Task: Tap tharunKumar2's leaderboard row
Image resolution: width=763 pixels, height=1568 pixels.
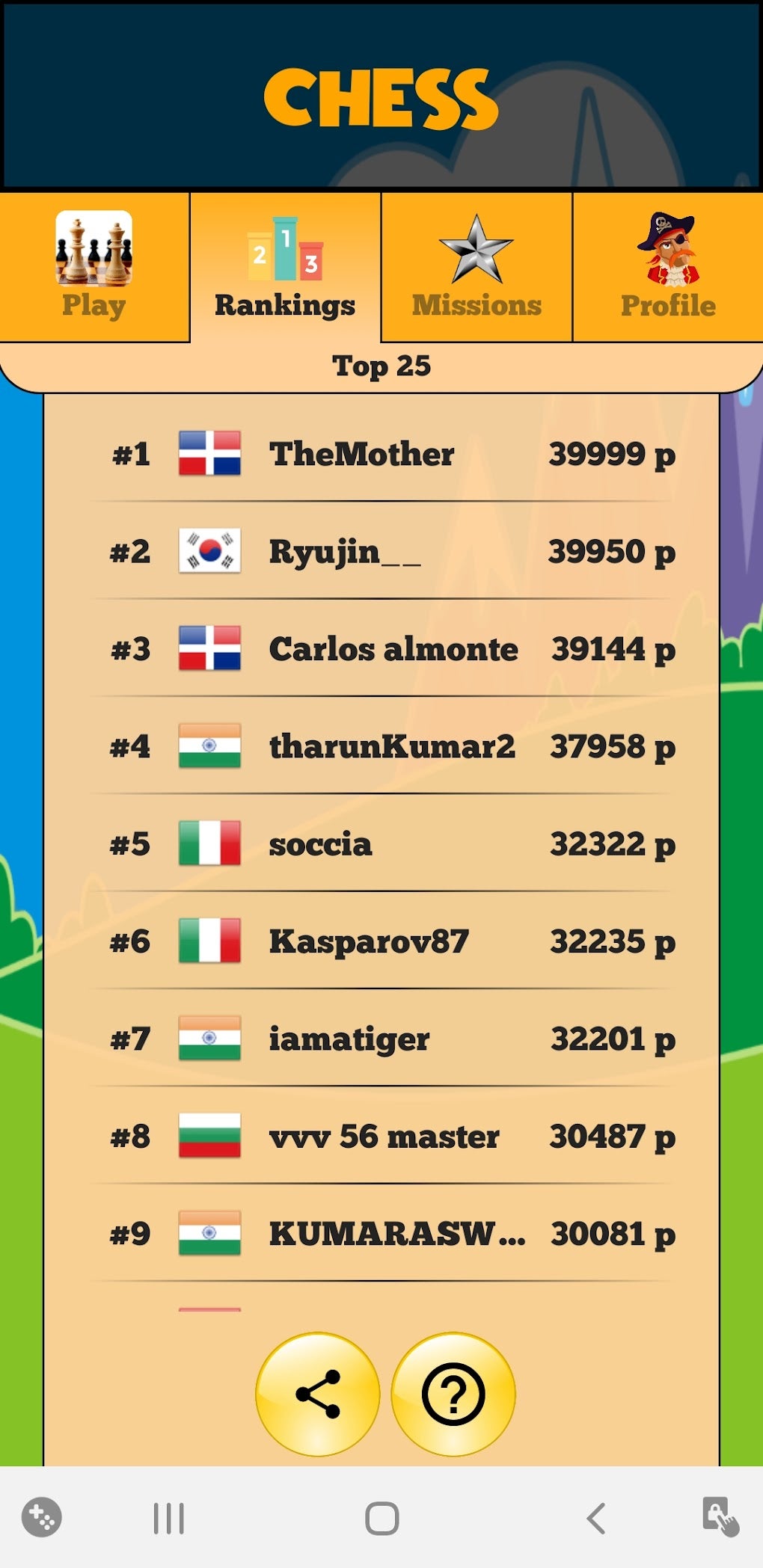Action: pyautogui.click(x=381, y=746)
